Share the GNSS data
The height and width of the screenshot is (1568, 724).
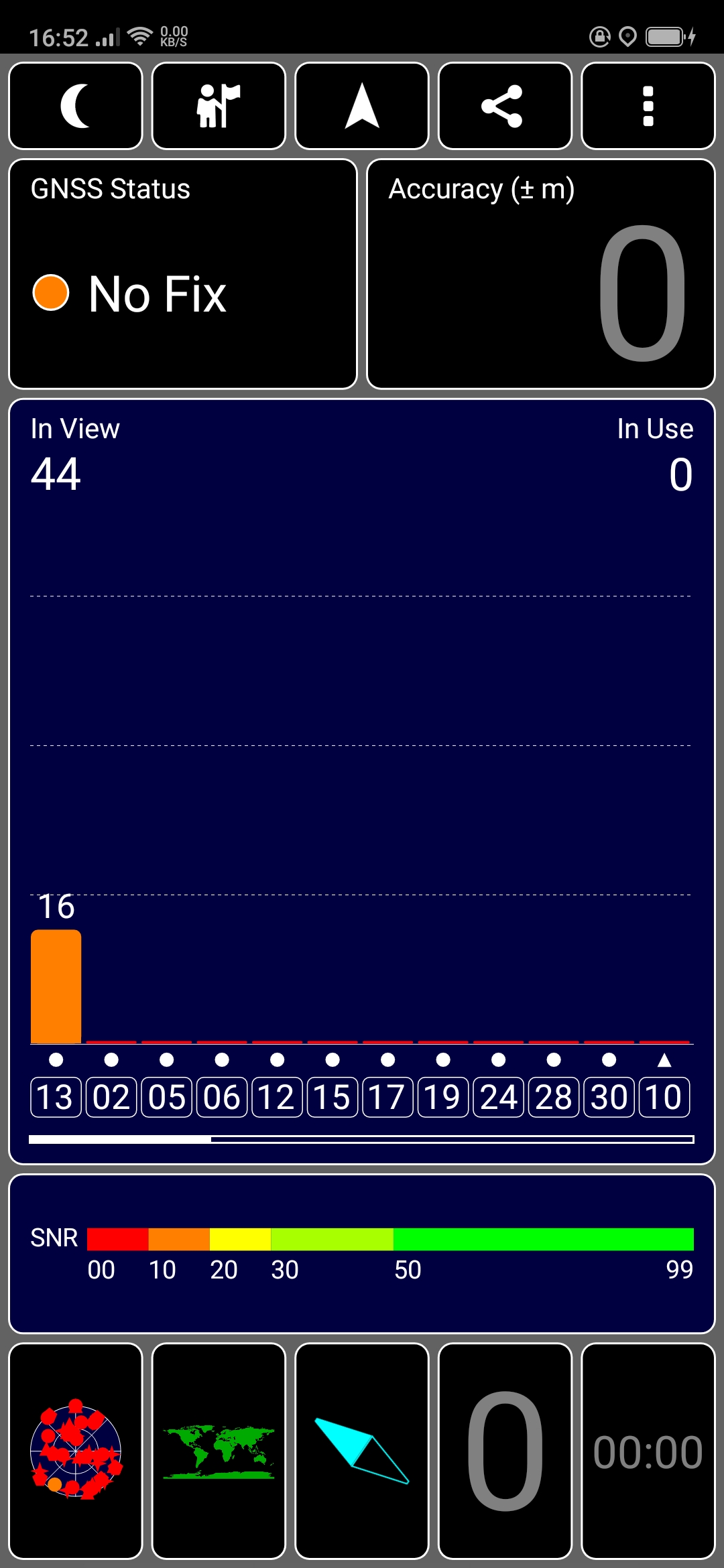pyautogui.click(x=505, y=106)
